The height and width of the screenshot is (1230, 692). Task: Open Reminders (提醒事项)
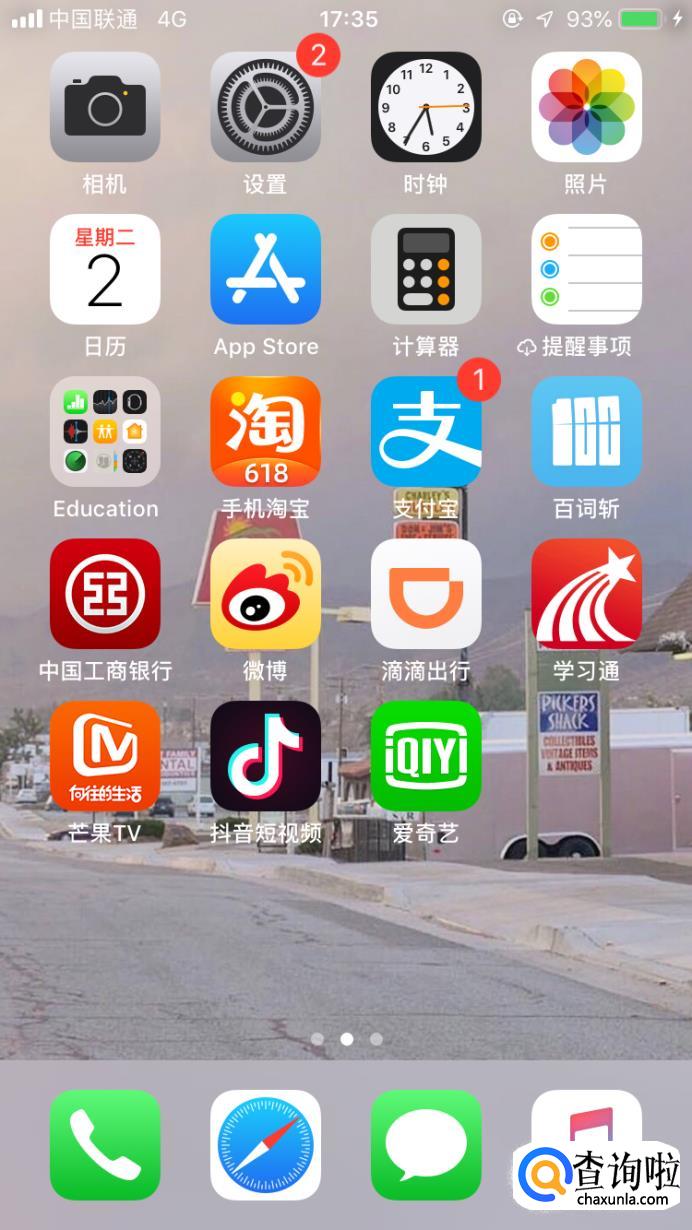point(586,269)
